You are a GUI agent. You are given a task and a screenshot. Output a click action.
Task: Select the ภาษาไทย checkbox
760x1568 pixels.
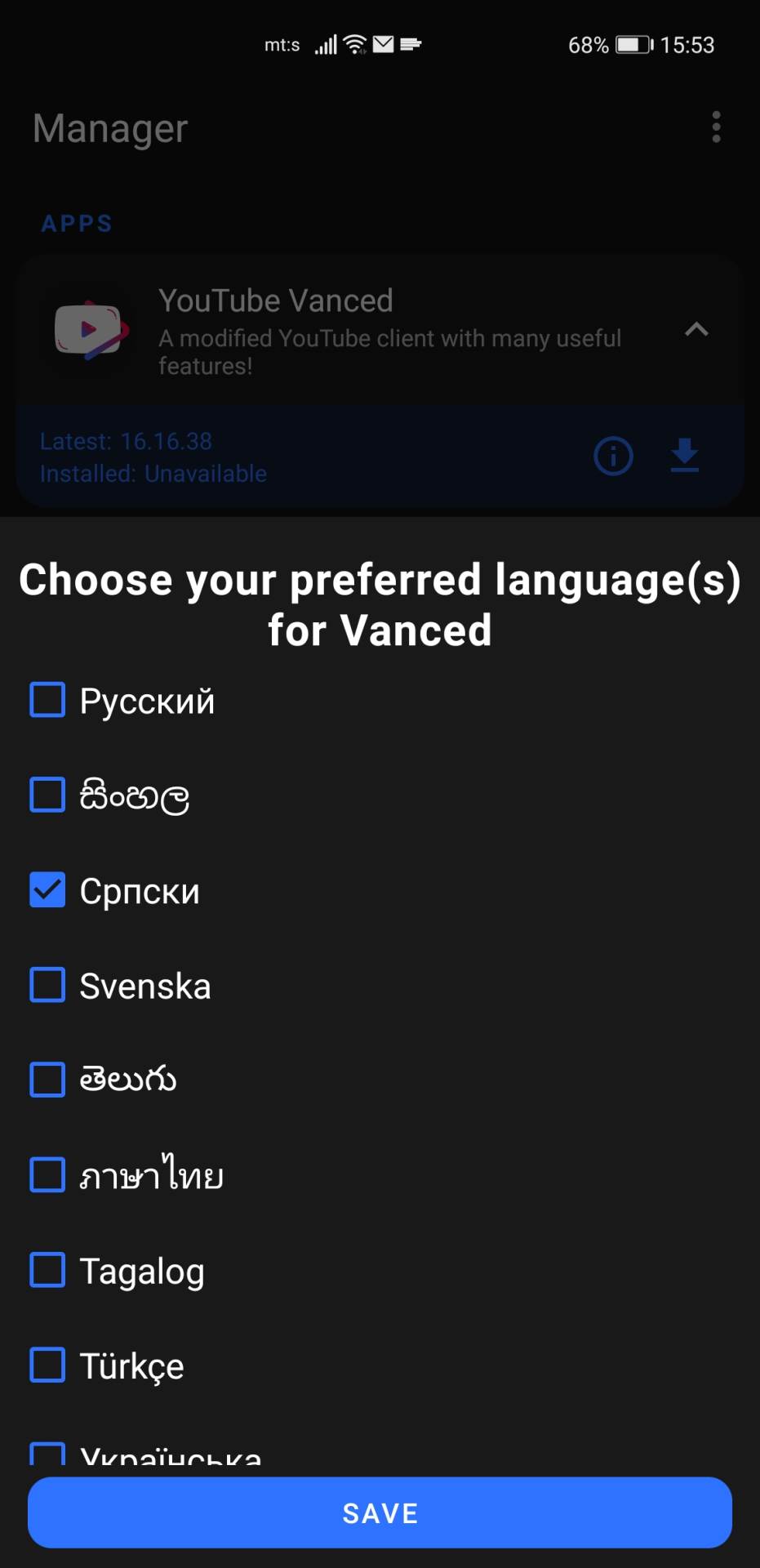[x=47, y=1174]
